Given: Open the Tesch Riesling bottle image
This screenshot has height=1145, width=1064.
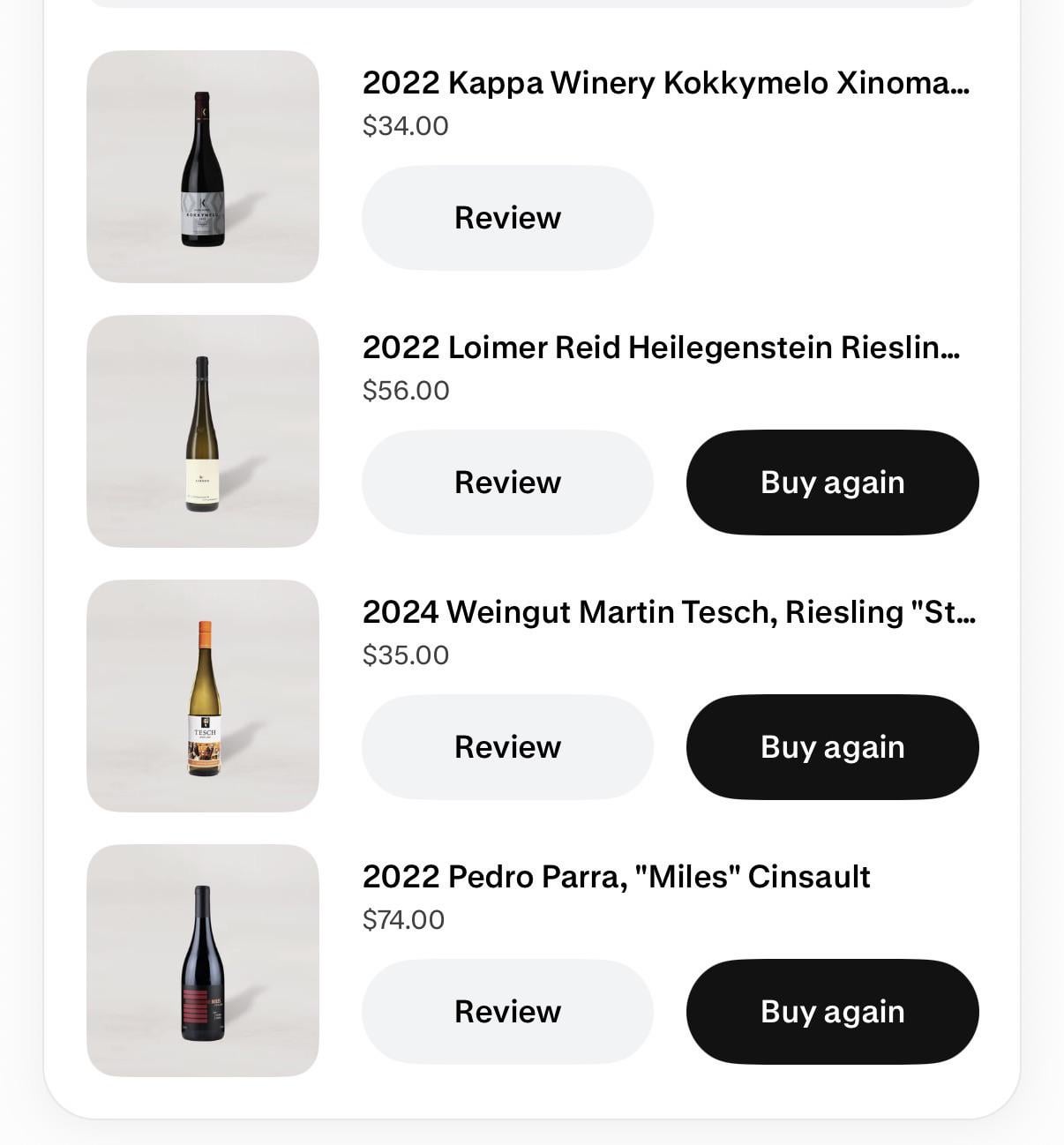Looking at the screenshot, I should click(x=203, y=696).
